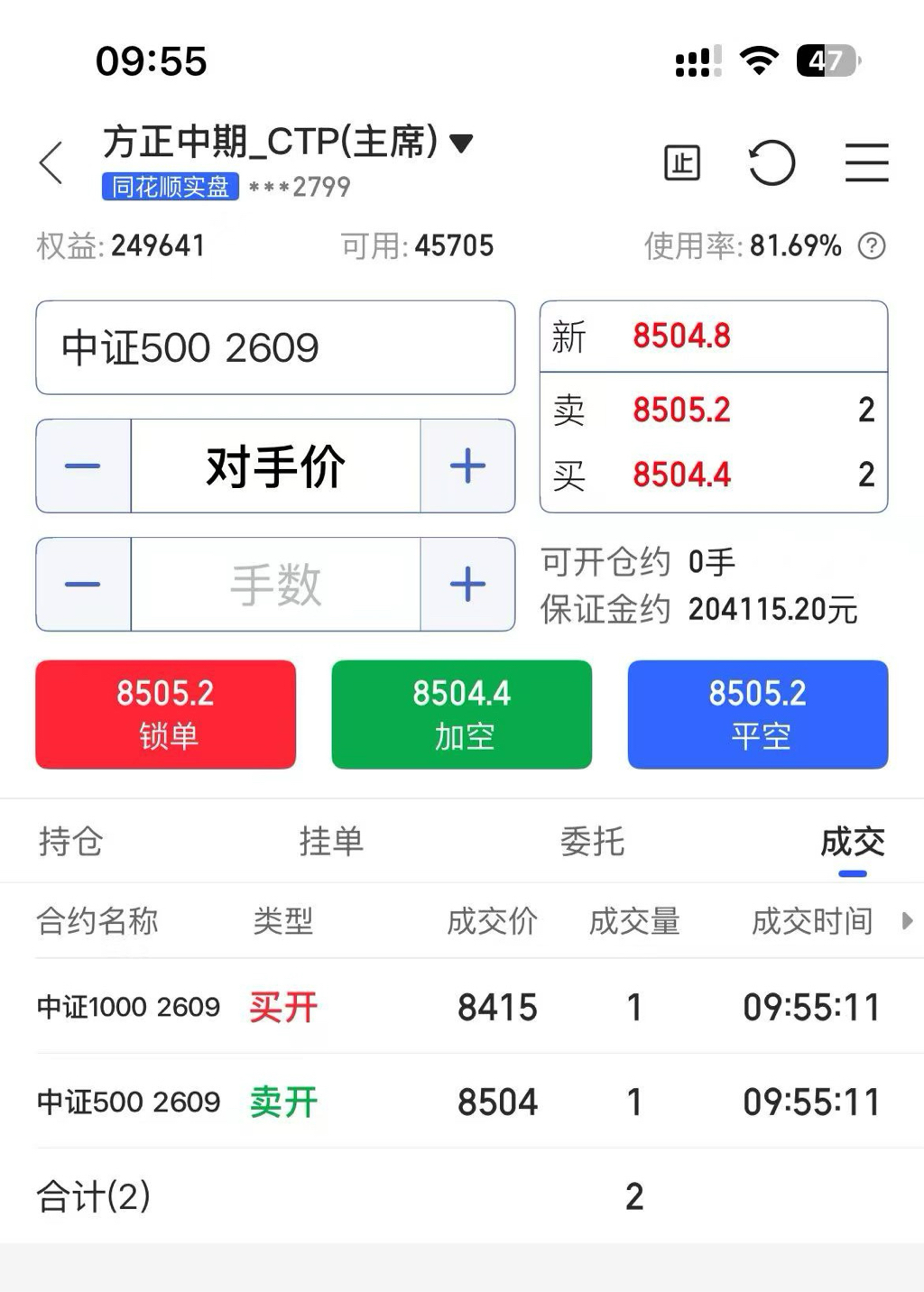
Task: Switch to the 挂单 tab
Action: point(331,842)
